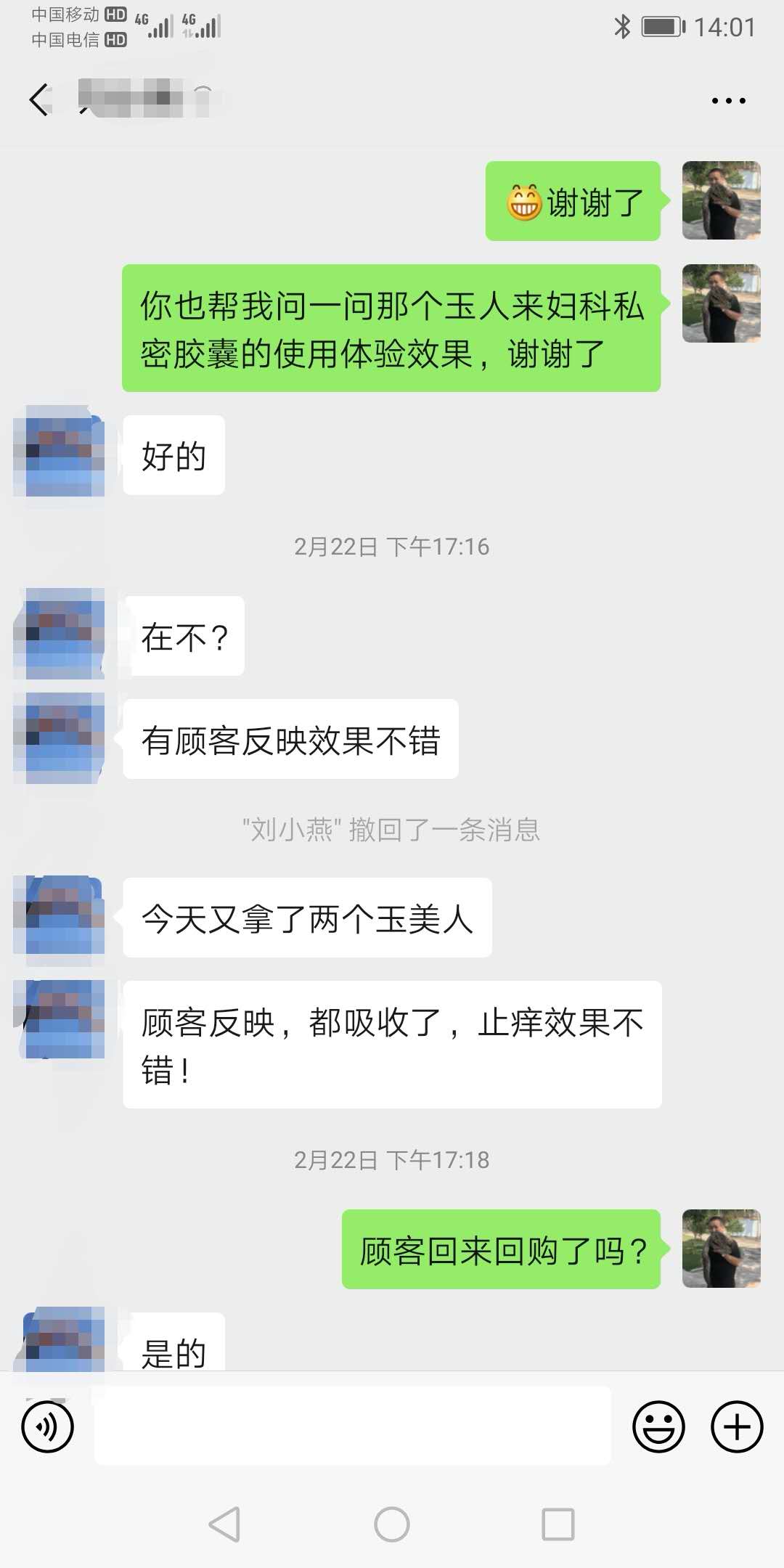Go back to the chat list

coord(40,99)
